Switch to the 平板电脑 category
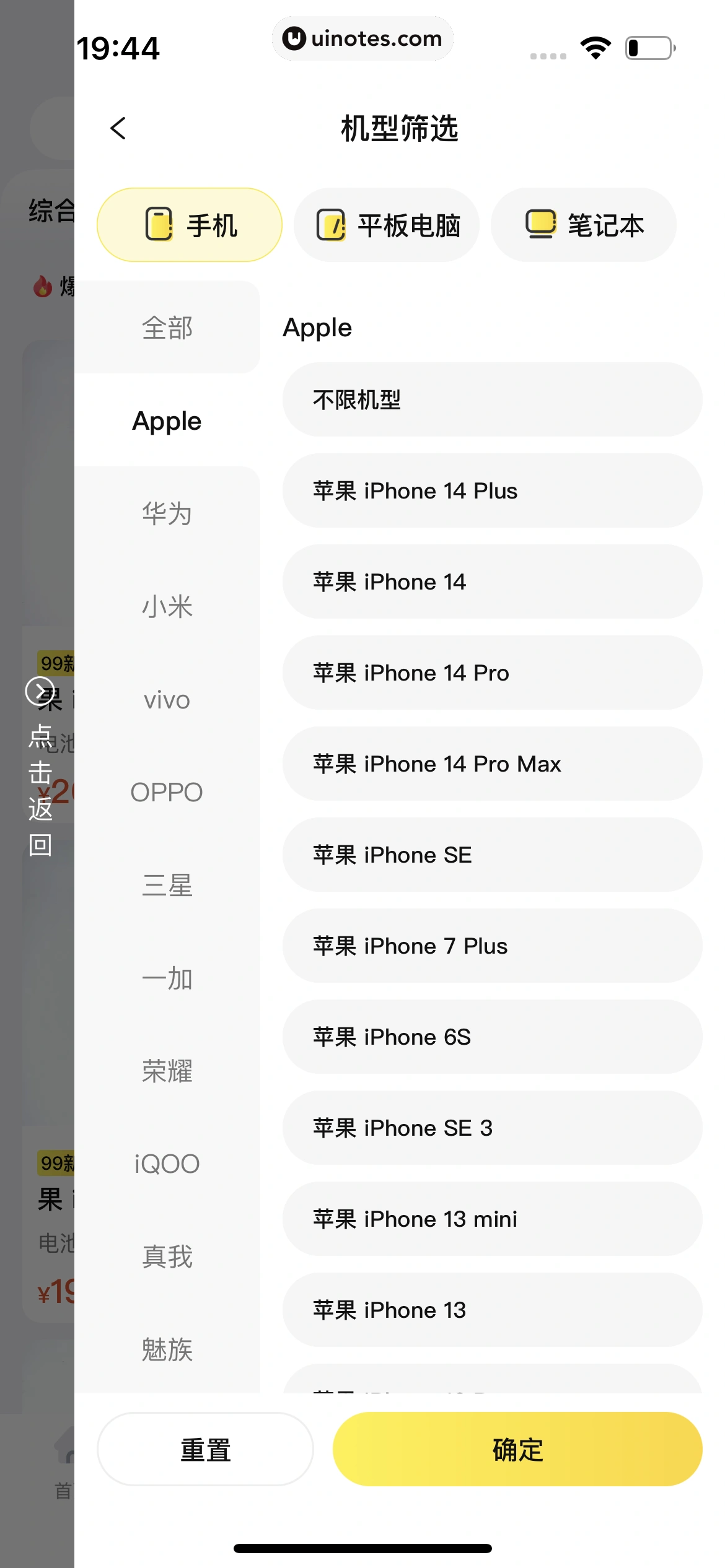This screenshot has height=1568, width=725. 387,225
